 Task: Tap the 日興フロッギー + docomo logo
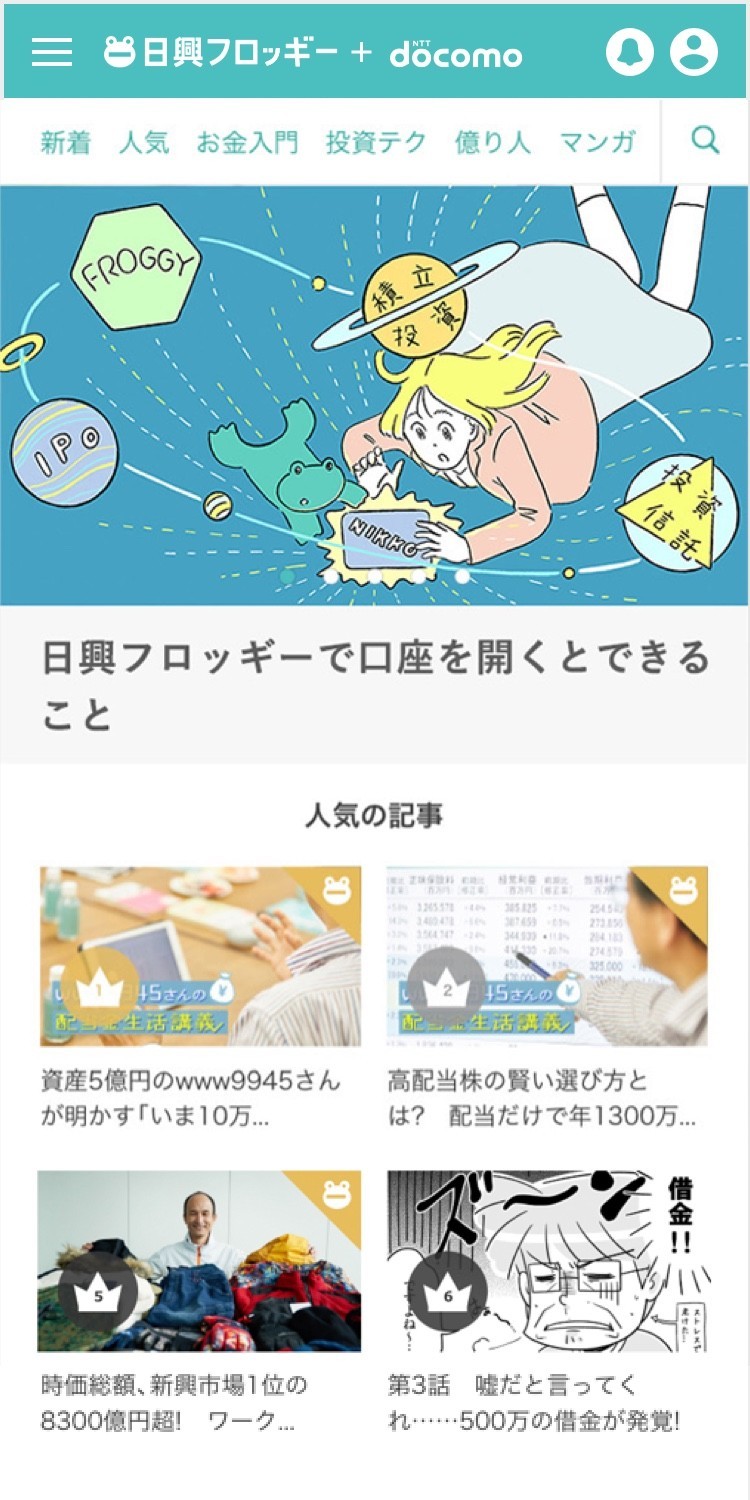coord(313,53)
